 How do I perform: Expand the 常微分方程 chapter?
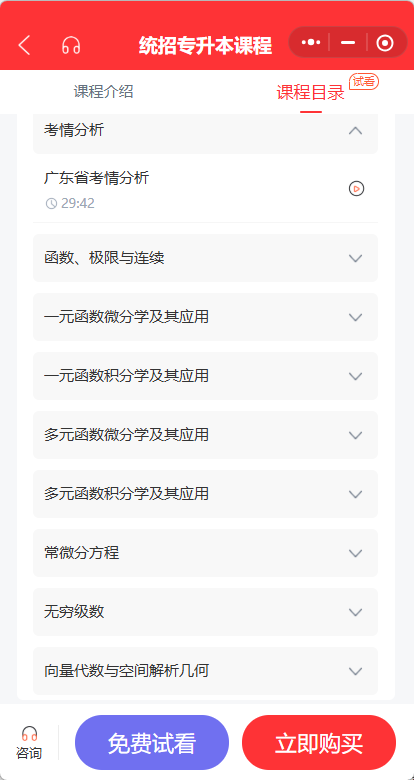[206, 553]
